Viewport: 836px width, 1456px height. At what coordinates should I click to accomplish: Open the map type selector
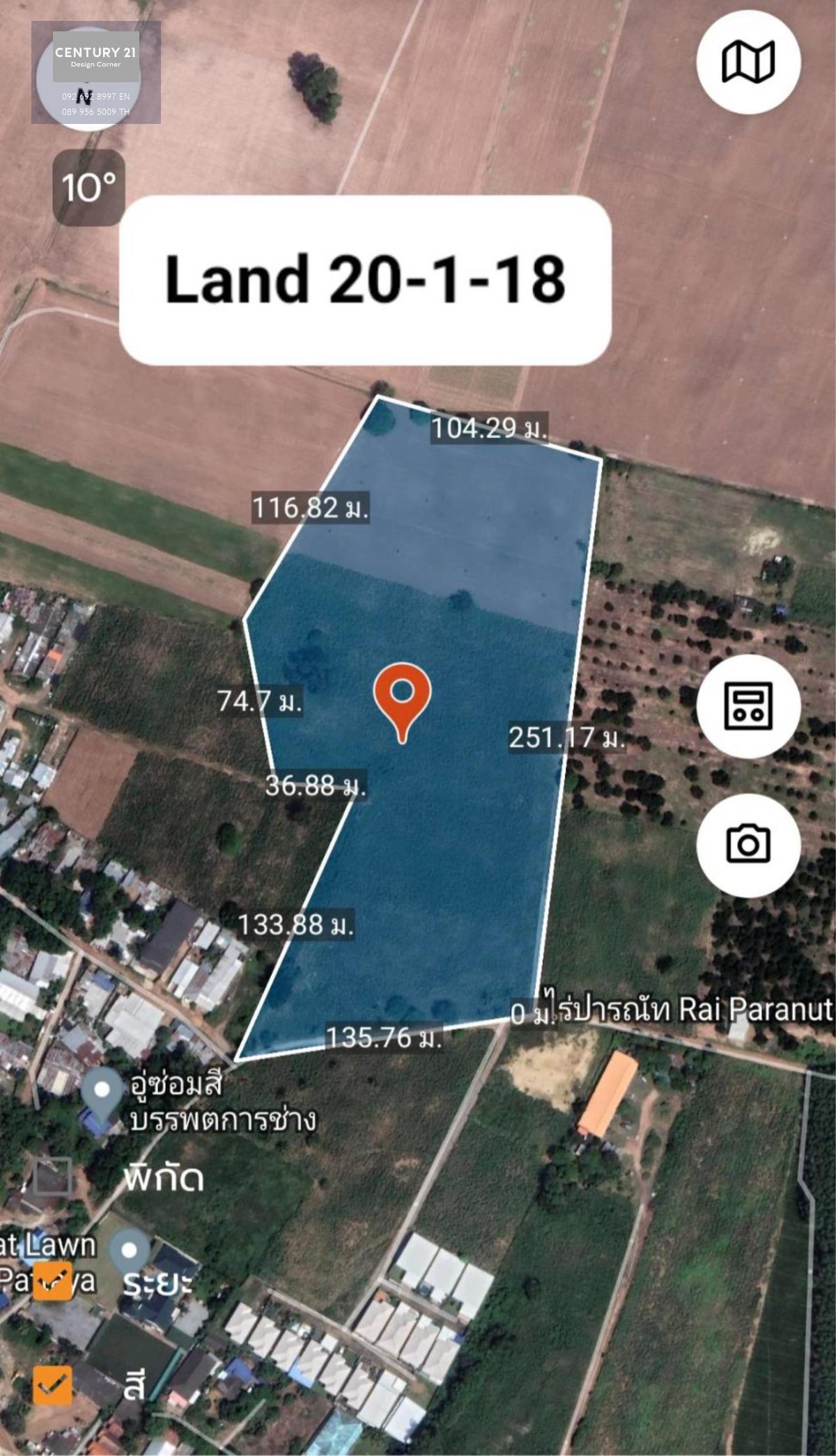point(748,62)
